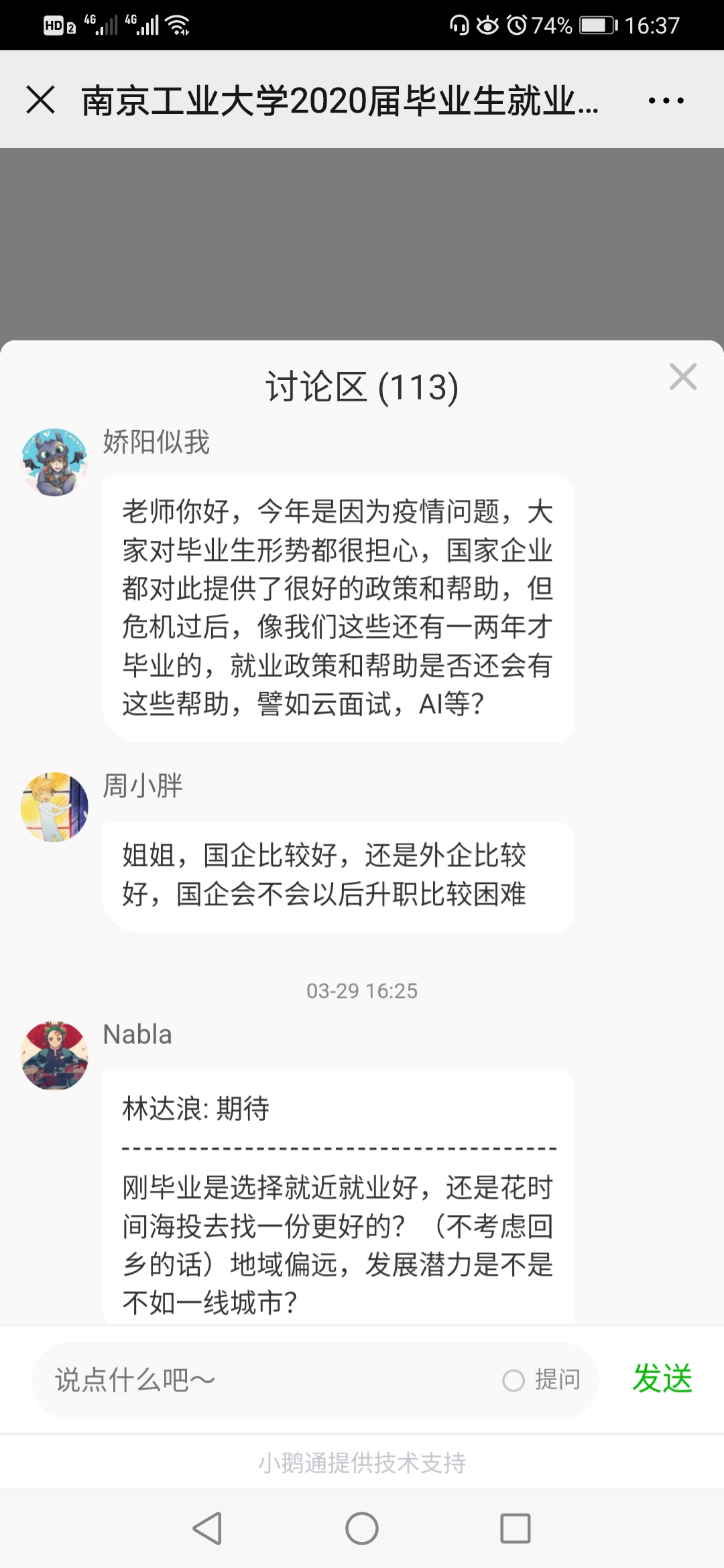The height and width of the screenshot is (1568, 724).
Task: Open 娇阳似我's avatar
Action: (54, 462)
